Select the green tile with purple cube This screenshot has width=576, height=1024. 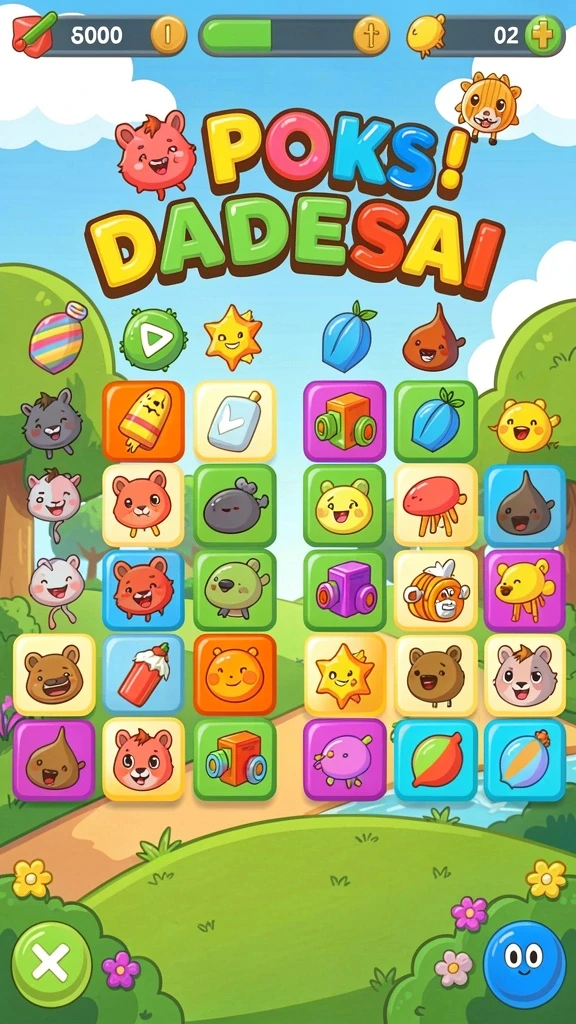(x=345, y=590)
